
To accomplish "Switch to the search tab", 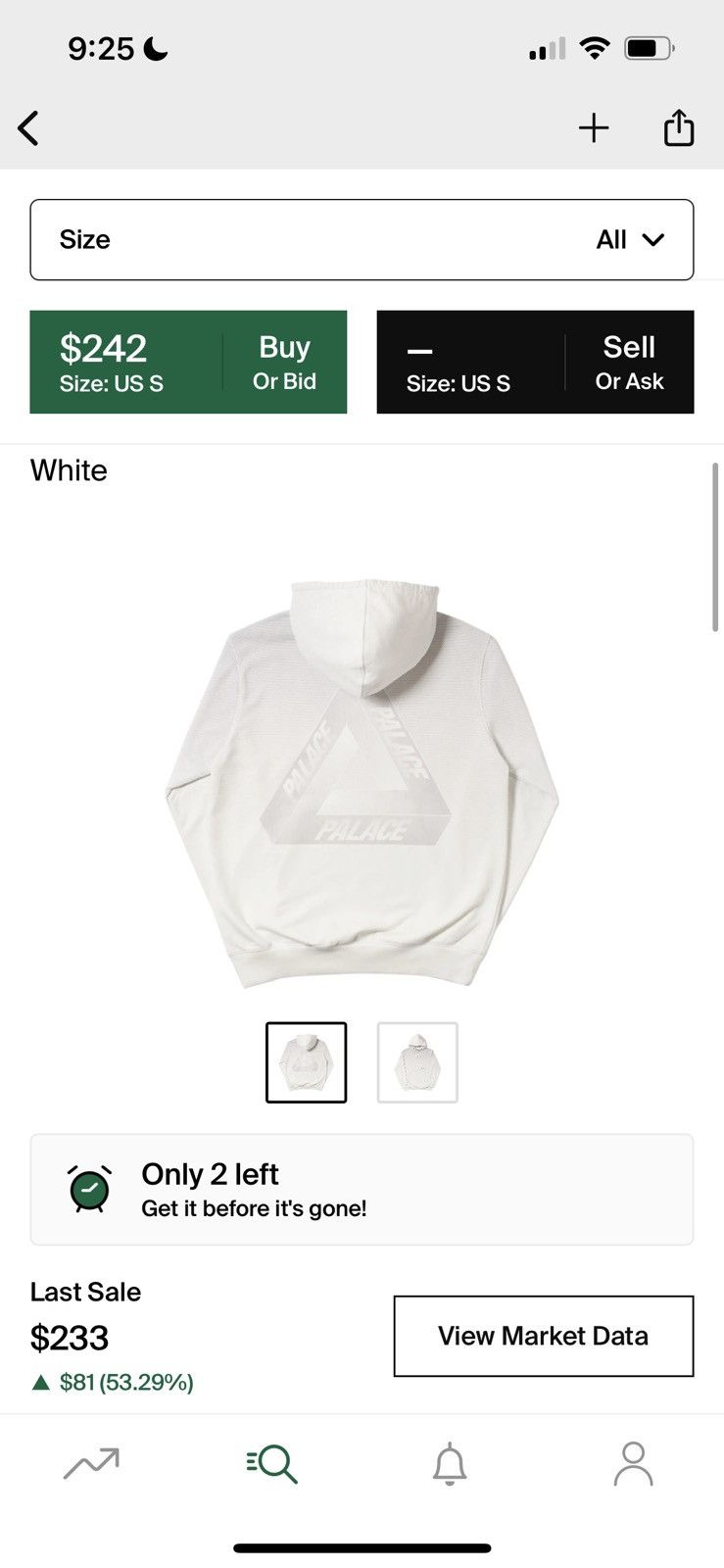I will (x=272, y=1463).
